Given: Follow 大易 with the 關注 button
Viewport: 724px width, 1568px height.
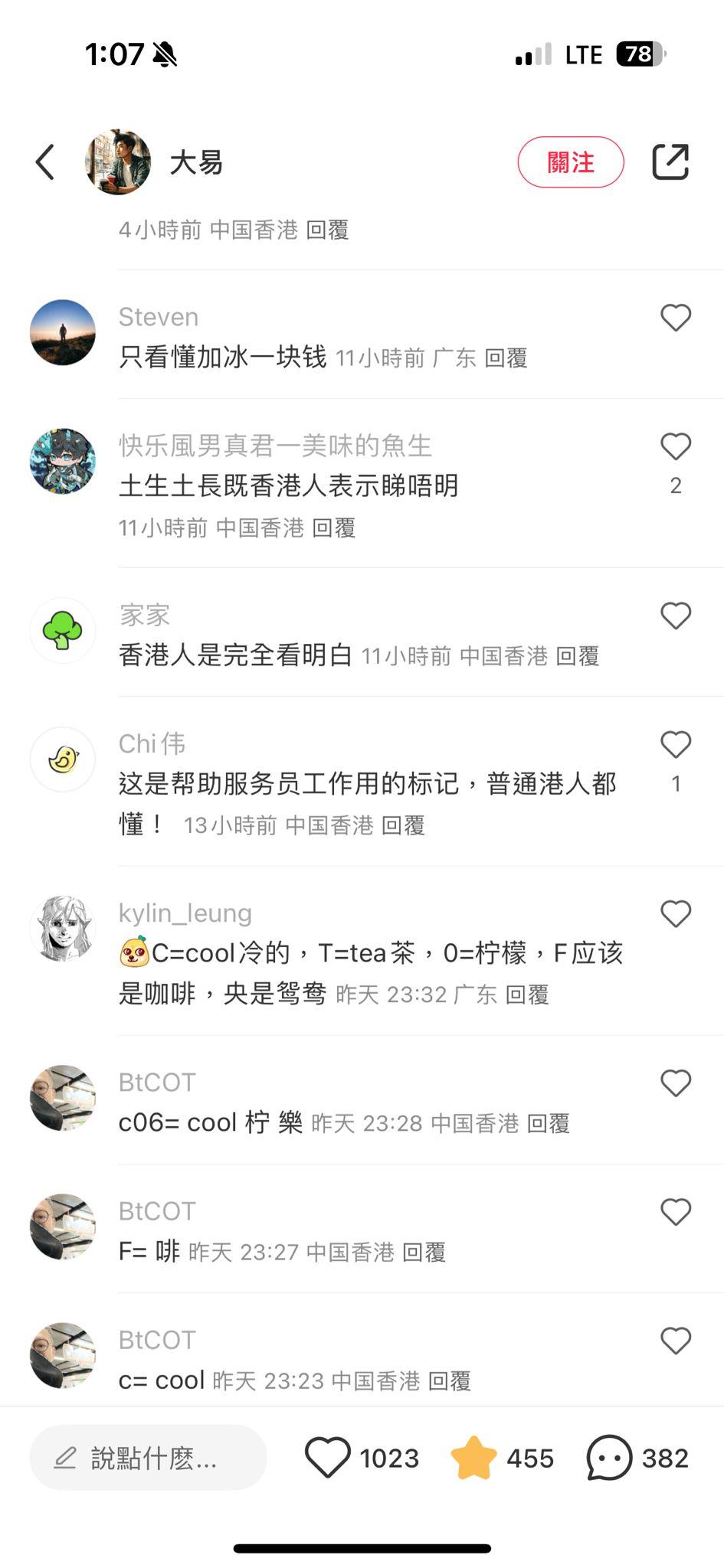Looking at the screenshot, I should (x=571, y=162).
